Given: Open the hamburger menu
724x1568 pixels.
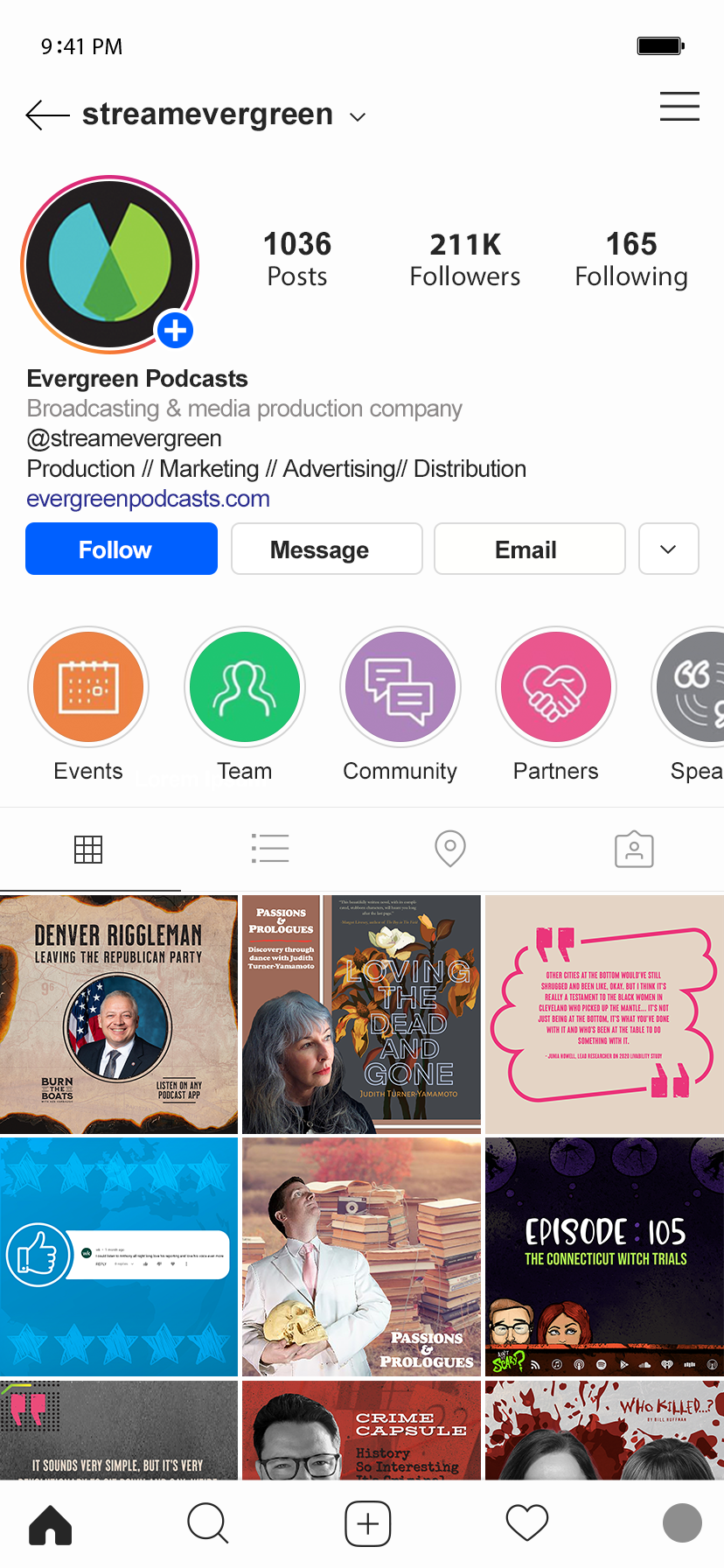Looking at the screenshot, I should pos(679,106).
